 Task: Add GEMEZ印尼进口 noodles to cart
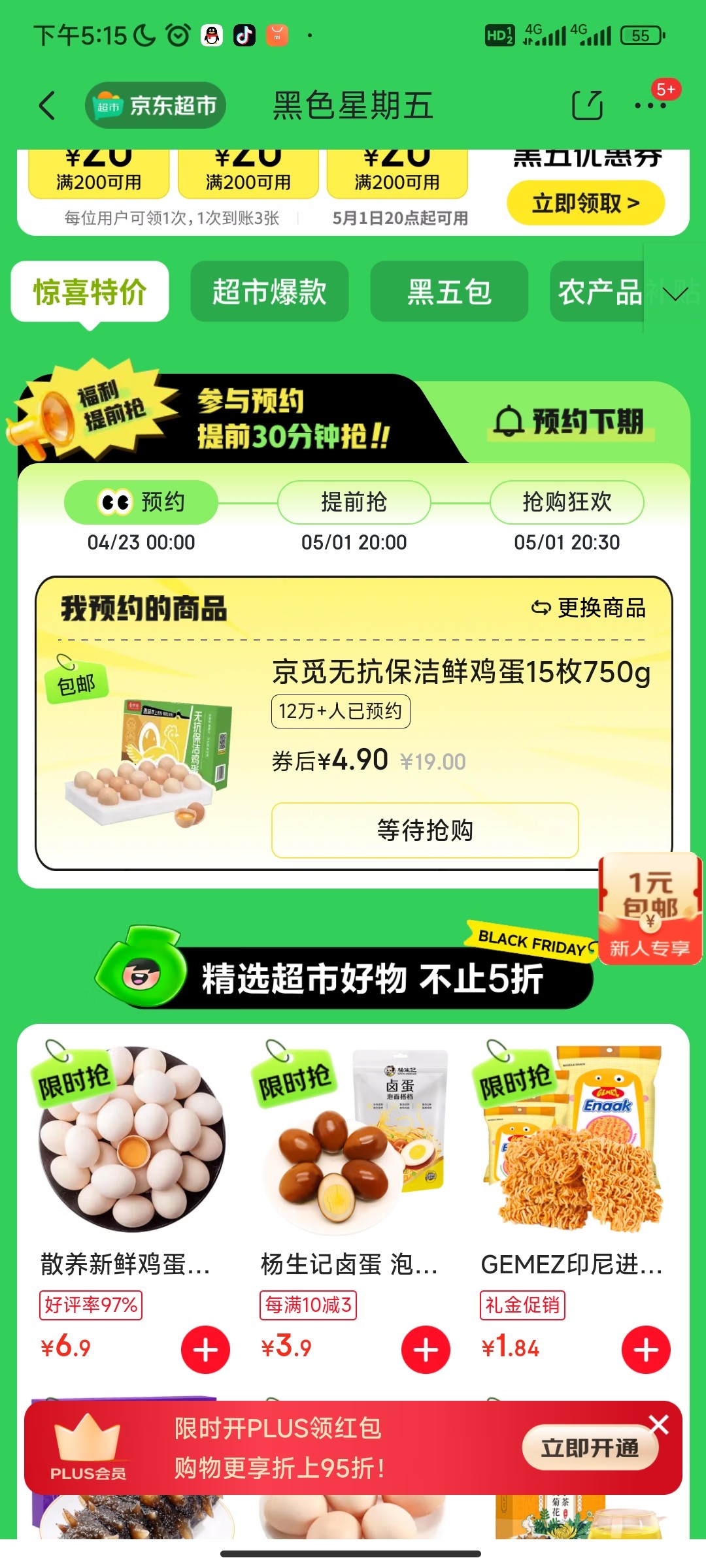point(646,1350)
